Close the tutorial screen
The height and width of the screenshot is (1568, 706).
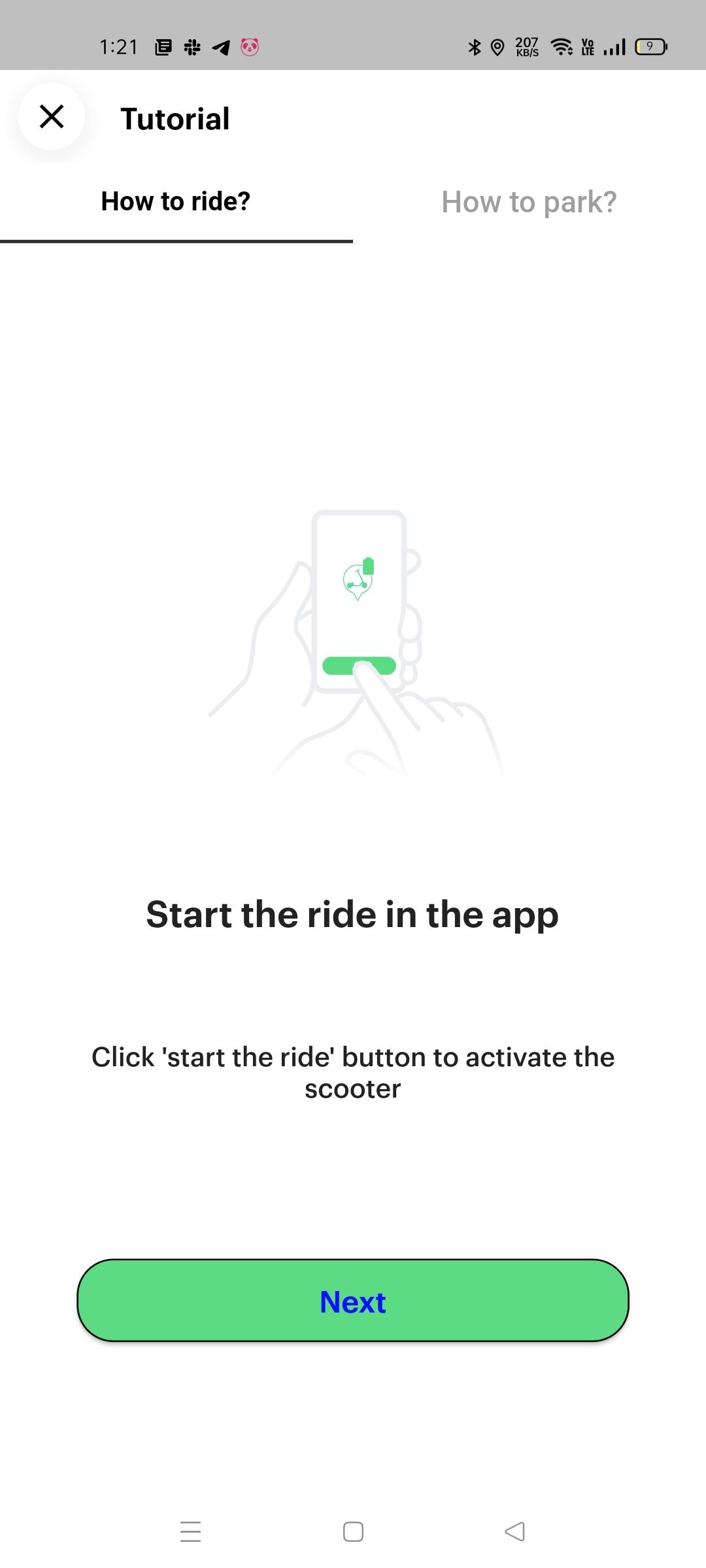coord(52,117)
